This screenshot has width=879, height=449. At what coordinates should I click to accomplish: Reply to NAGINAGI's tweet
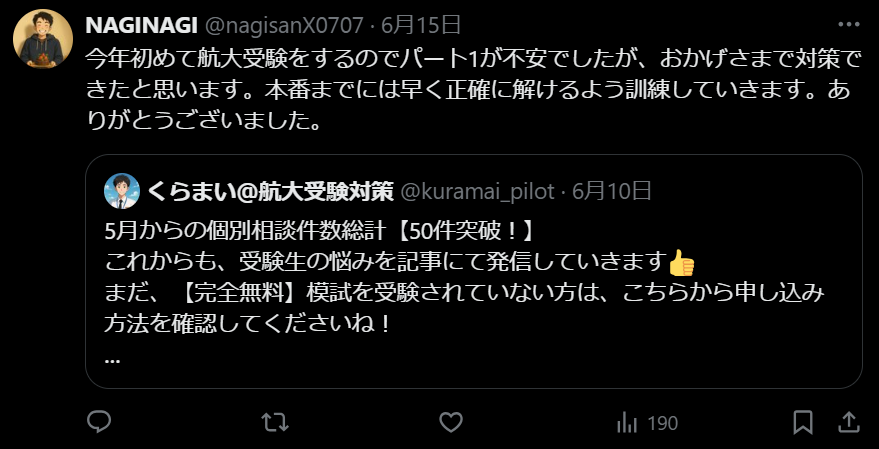pos(99,422)
